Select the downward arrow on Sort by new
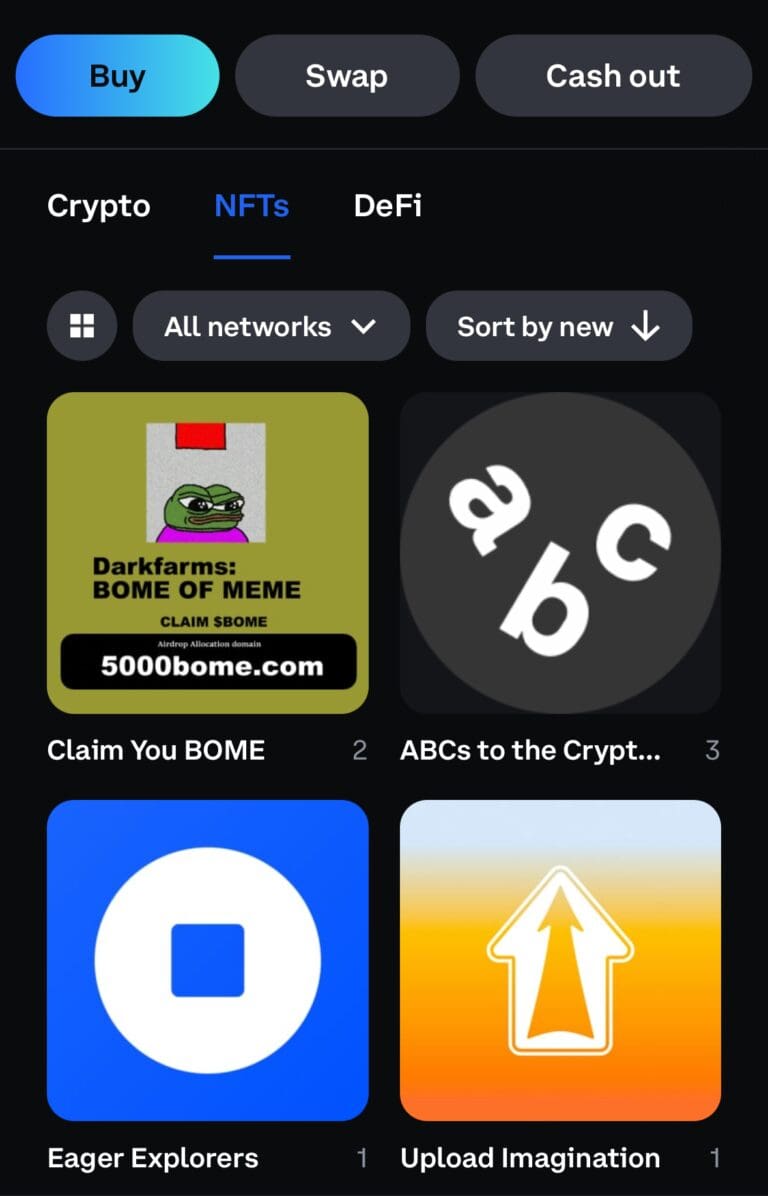This screenshot has height=1196, width=768. click(x=646, y=326)
